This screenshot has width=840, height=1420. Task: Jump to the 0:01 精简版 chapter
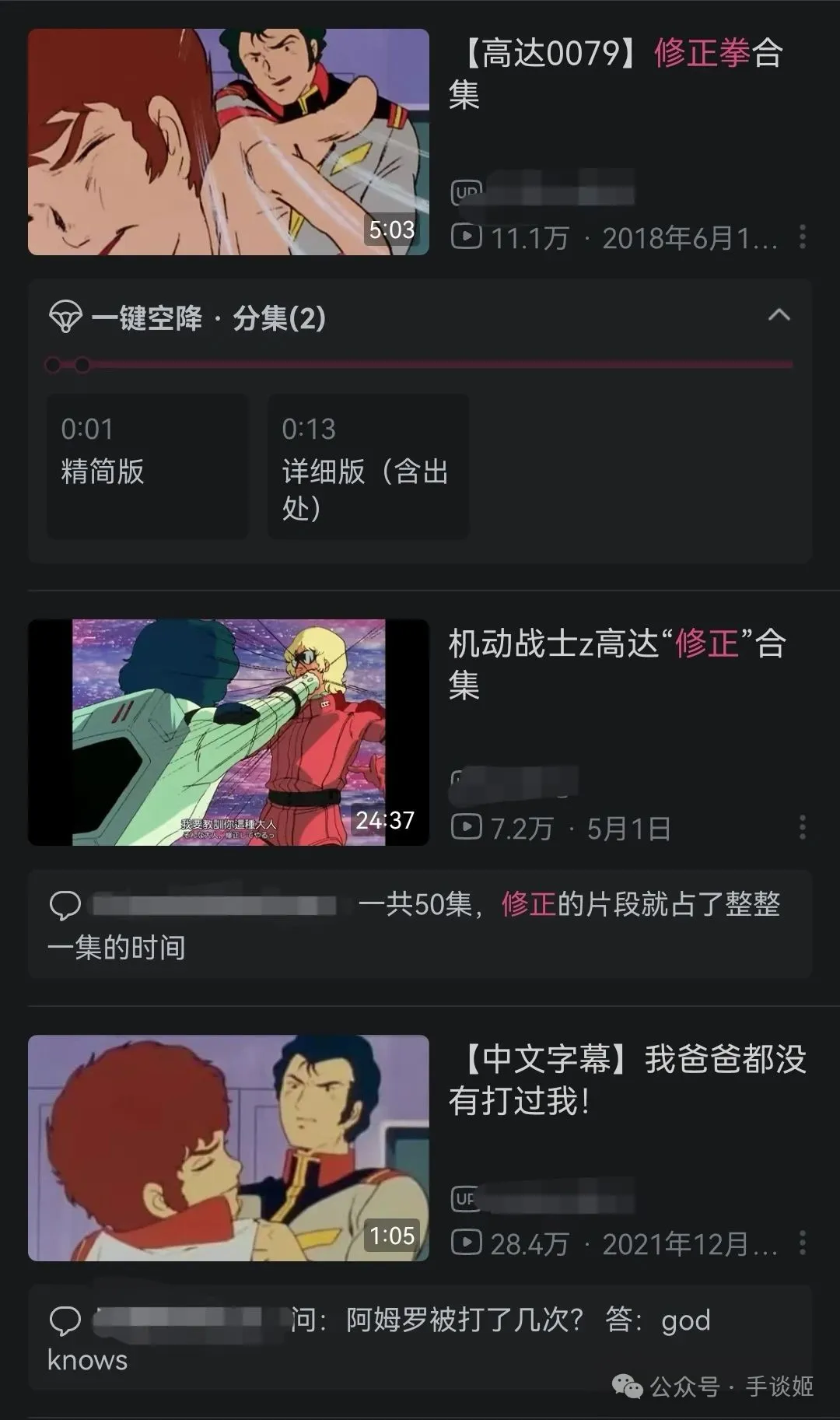pyautogui.click(x=148, y=465)
